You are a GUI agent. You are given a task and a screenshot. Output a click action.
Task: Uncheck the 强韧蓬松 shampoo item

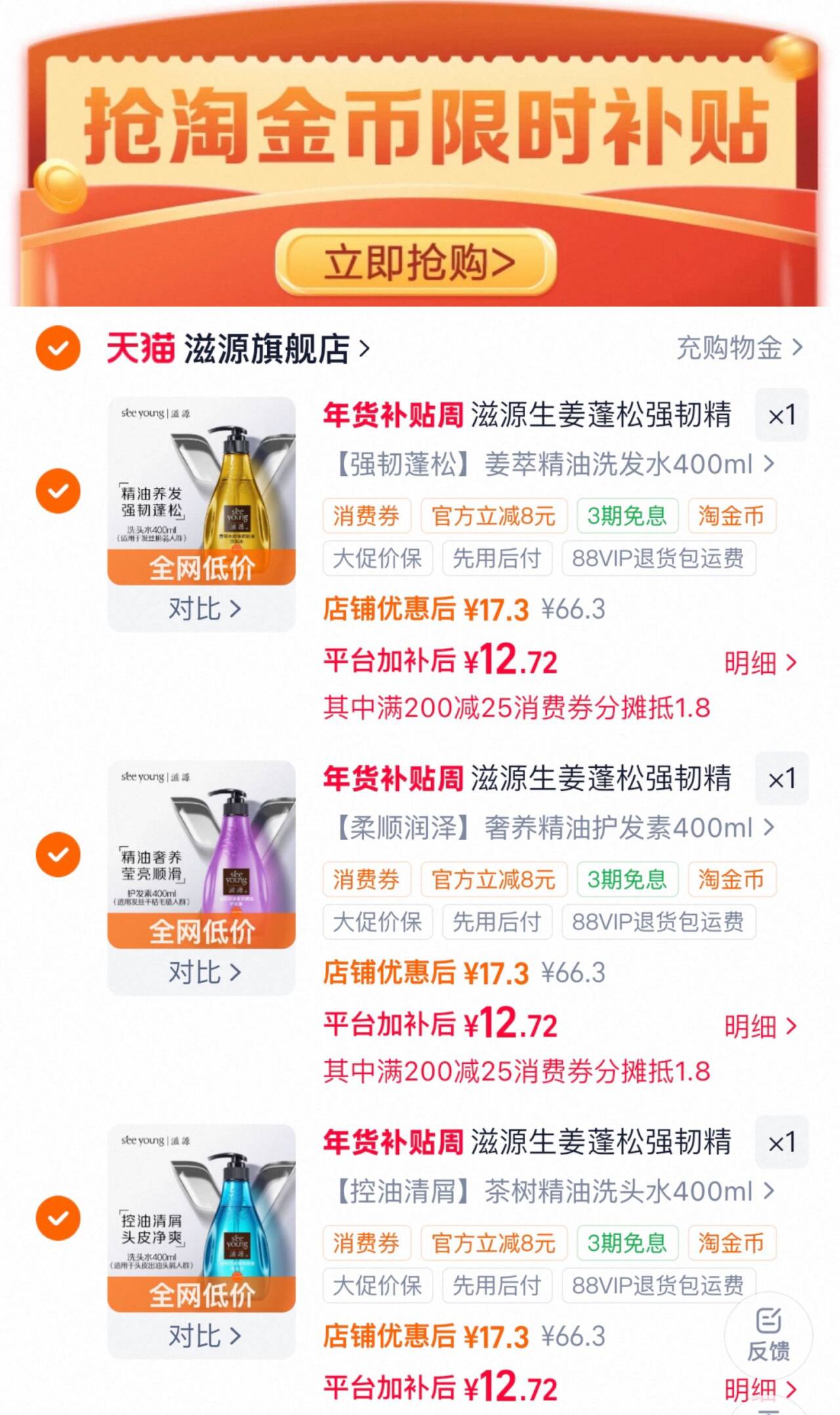click(x=58, y=491)
